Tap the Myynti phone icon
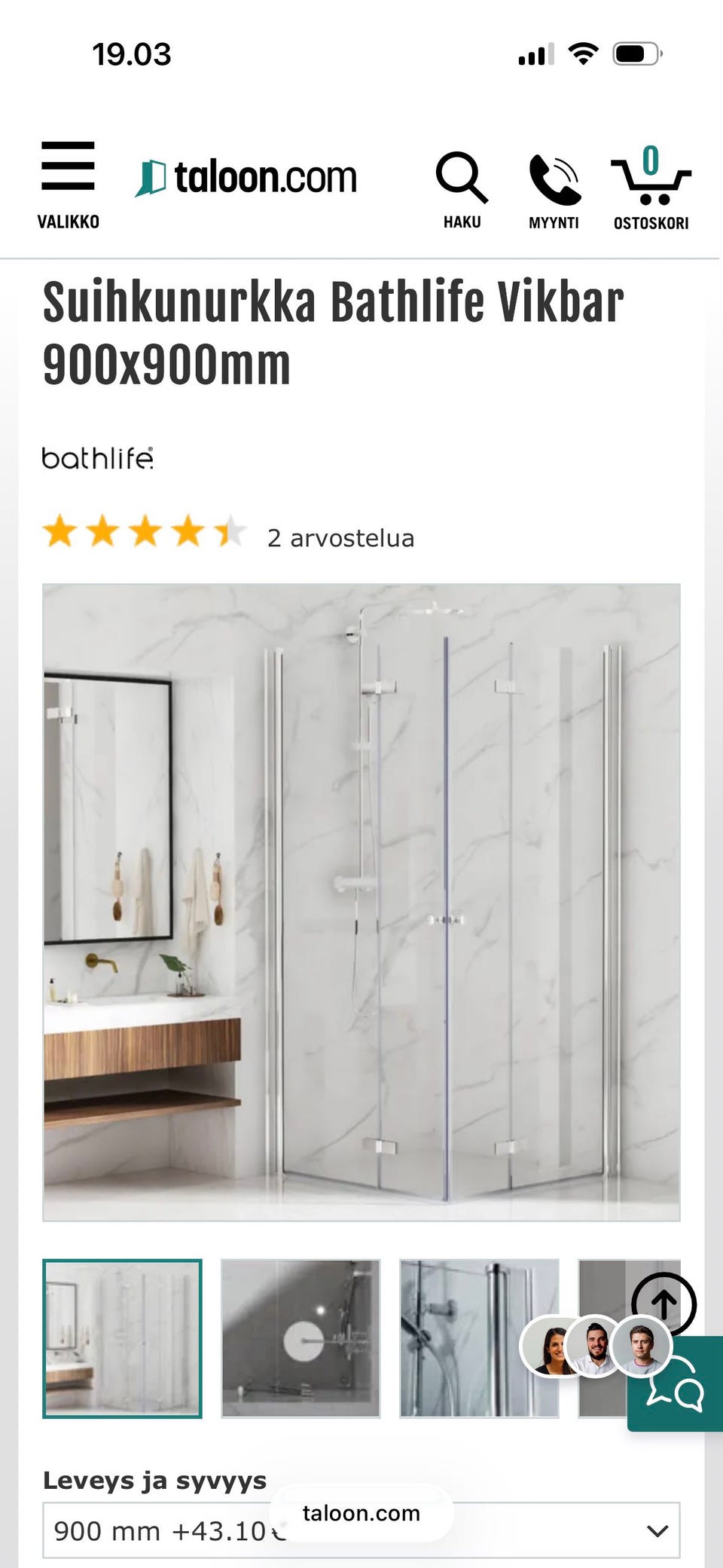Screen dimensions: 723x1568 [554, 190]
